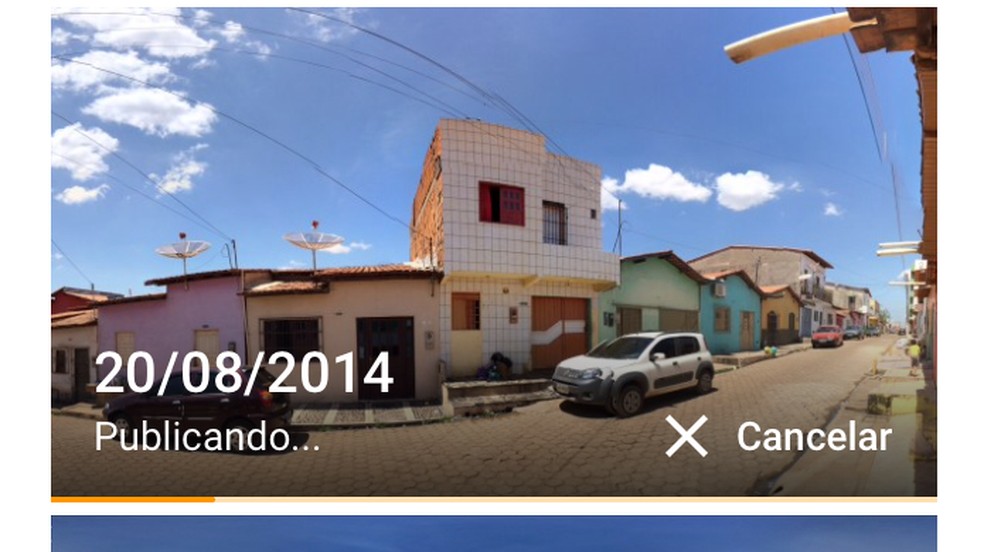
Task: Cancel the photo sphere publishing
Action: pos(778,437)
